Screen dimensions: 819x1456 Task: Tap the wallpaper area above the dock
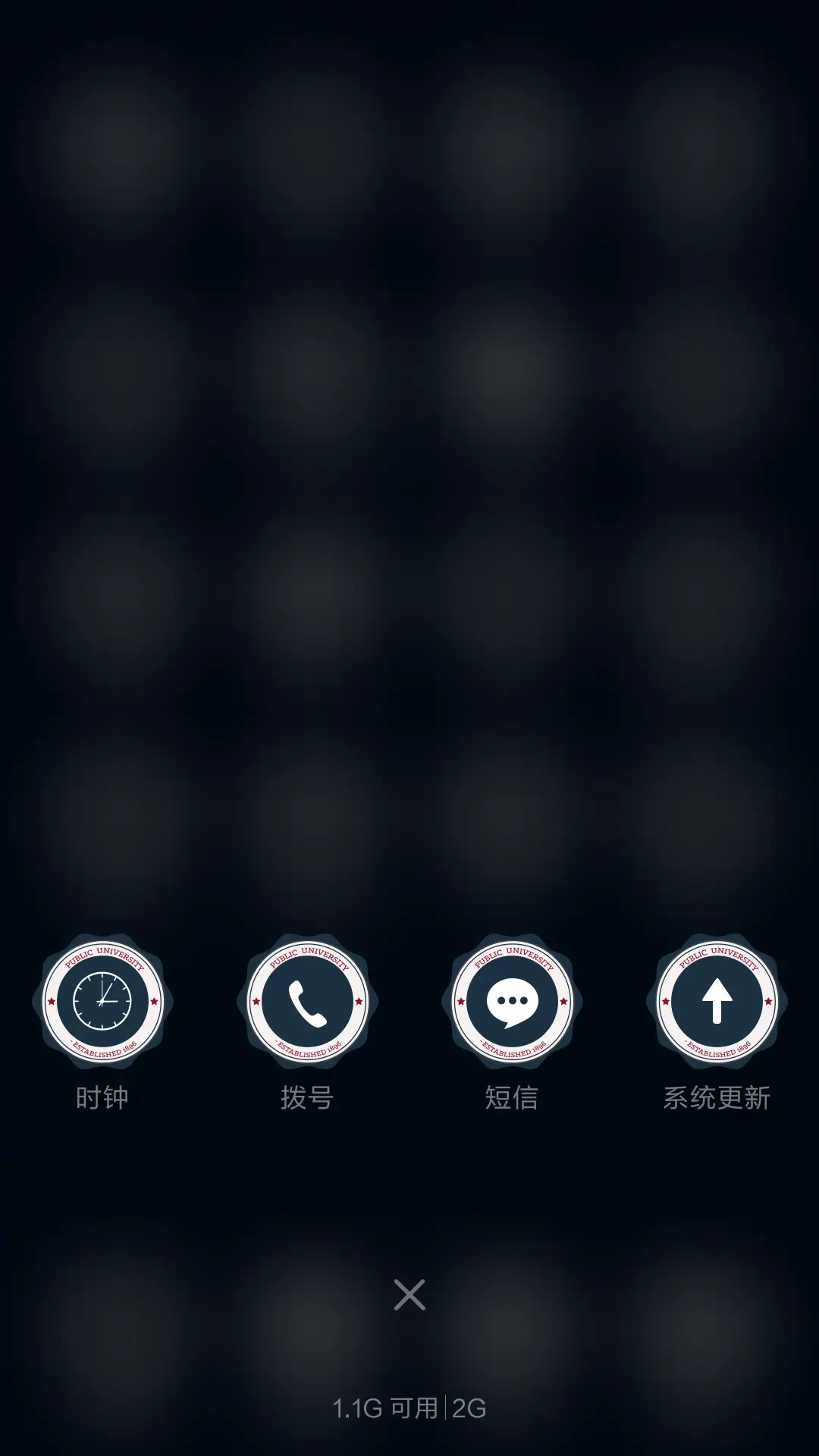[x=409, y=834]
